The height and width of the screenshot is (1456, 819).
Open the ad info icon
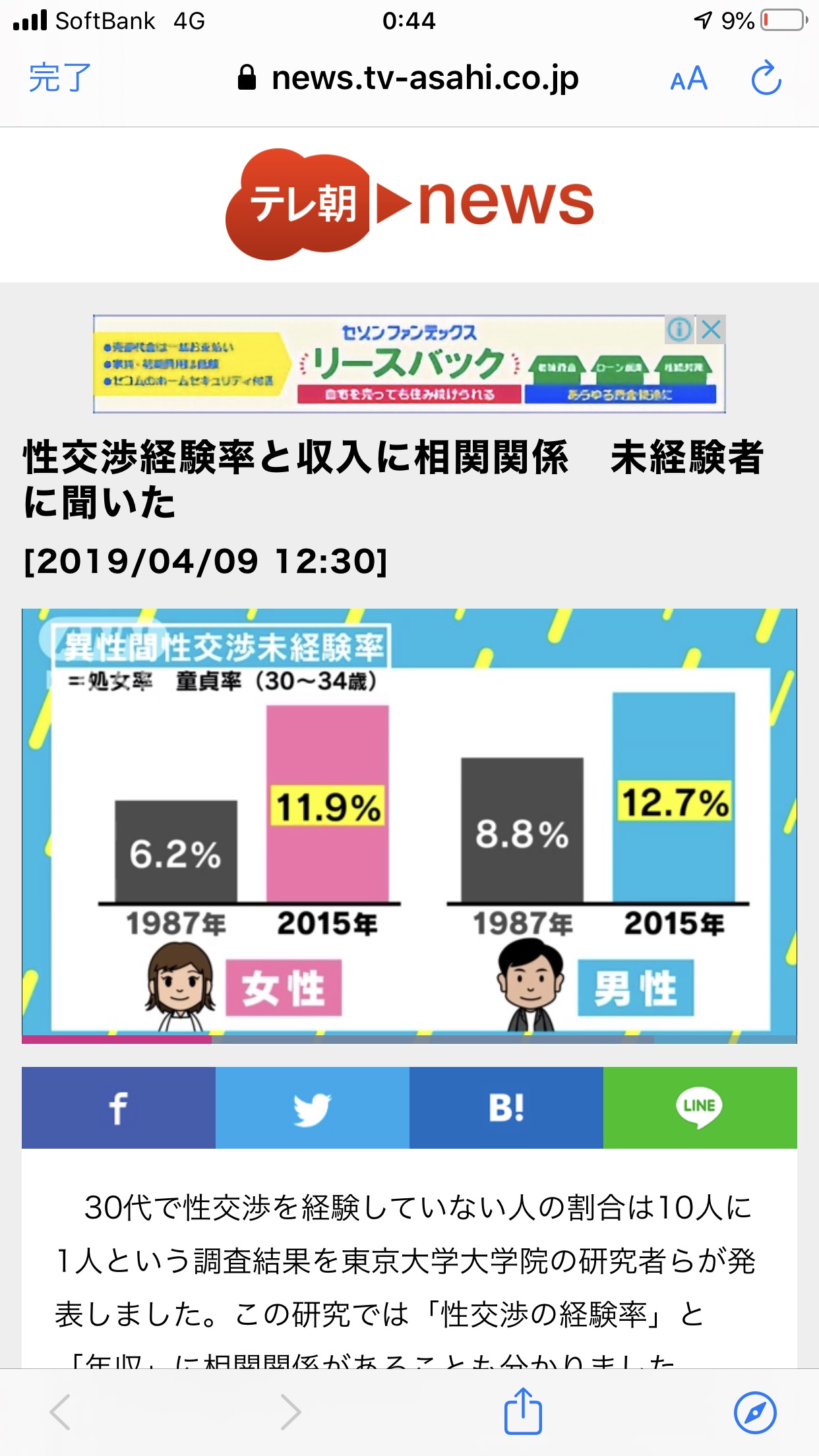click(680, 329)
